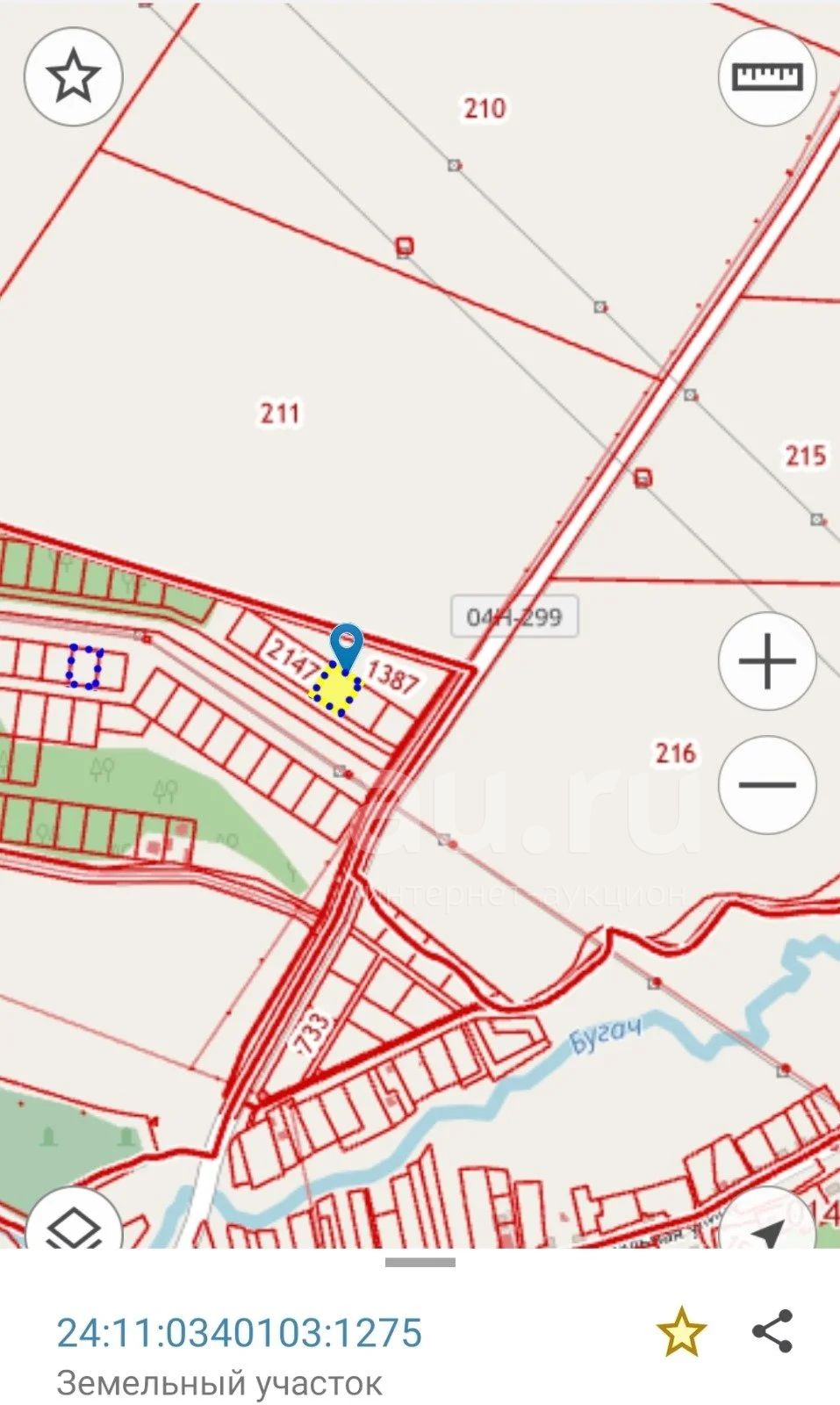
Task: Zoom in with the plus button
Action: pos(767,661)
